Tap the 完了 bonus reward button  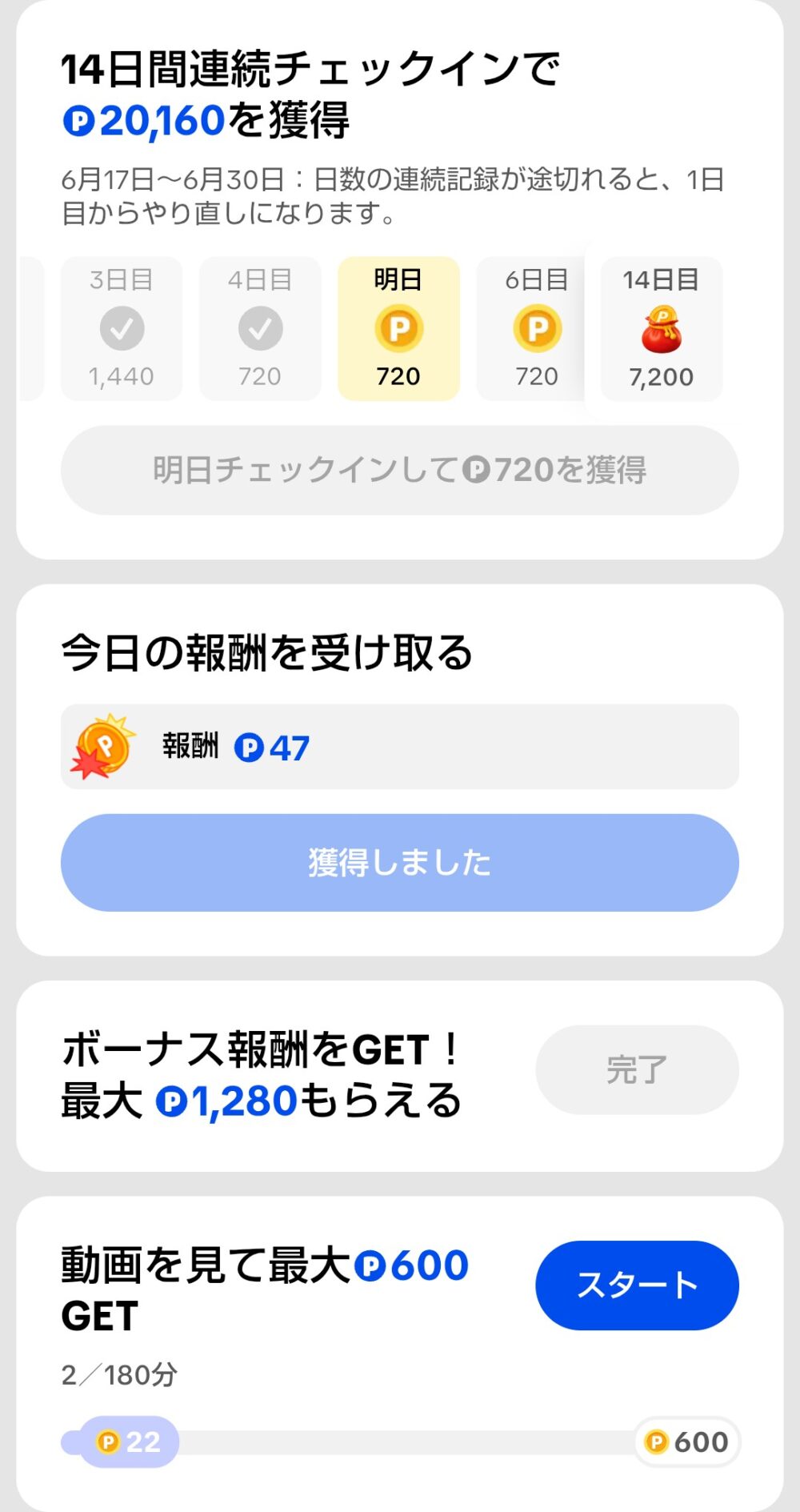[x=637, y=1069]
